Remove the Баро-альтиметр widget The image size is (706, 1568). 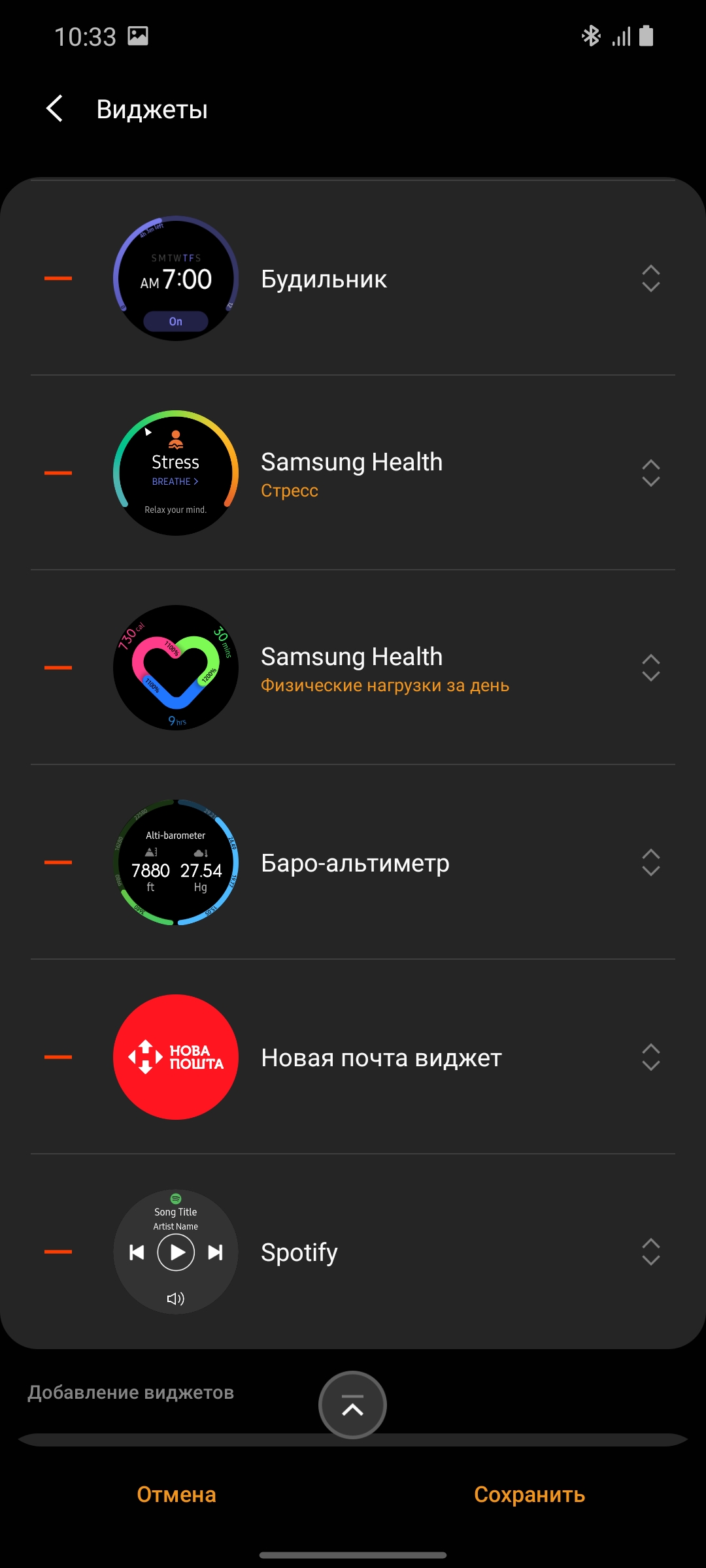pyautogui.click(x=58, y=862)
